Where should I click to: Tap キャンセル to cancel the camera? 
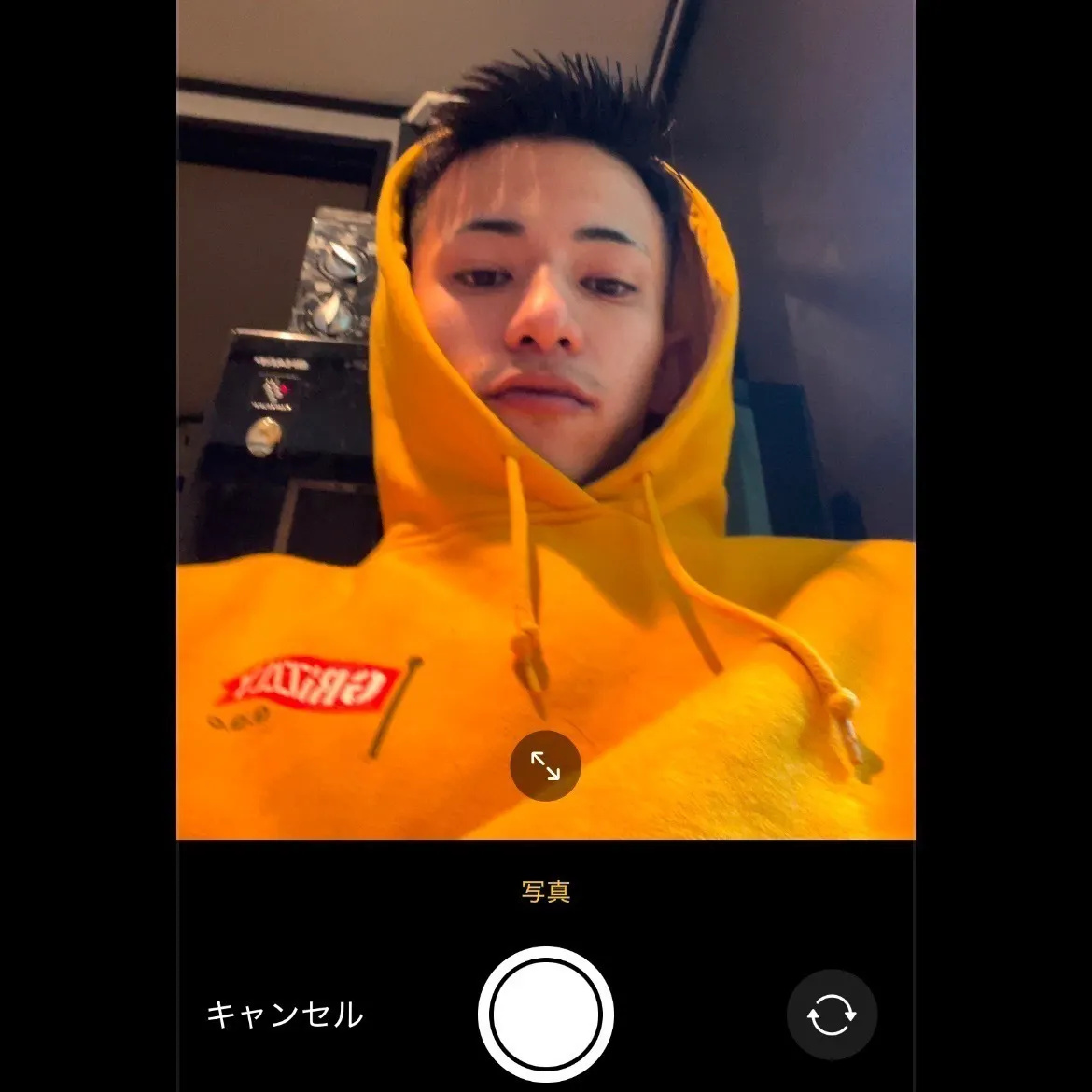pyautogui.click(x=285, y=1015)
